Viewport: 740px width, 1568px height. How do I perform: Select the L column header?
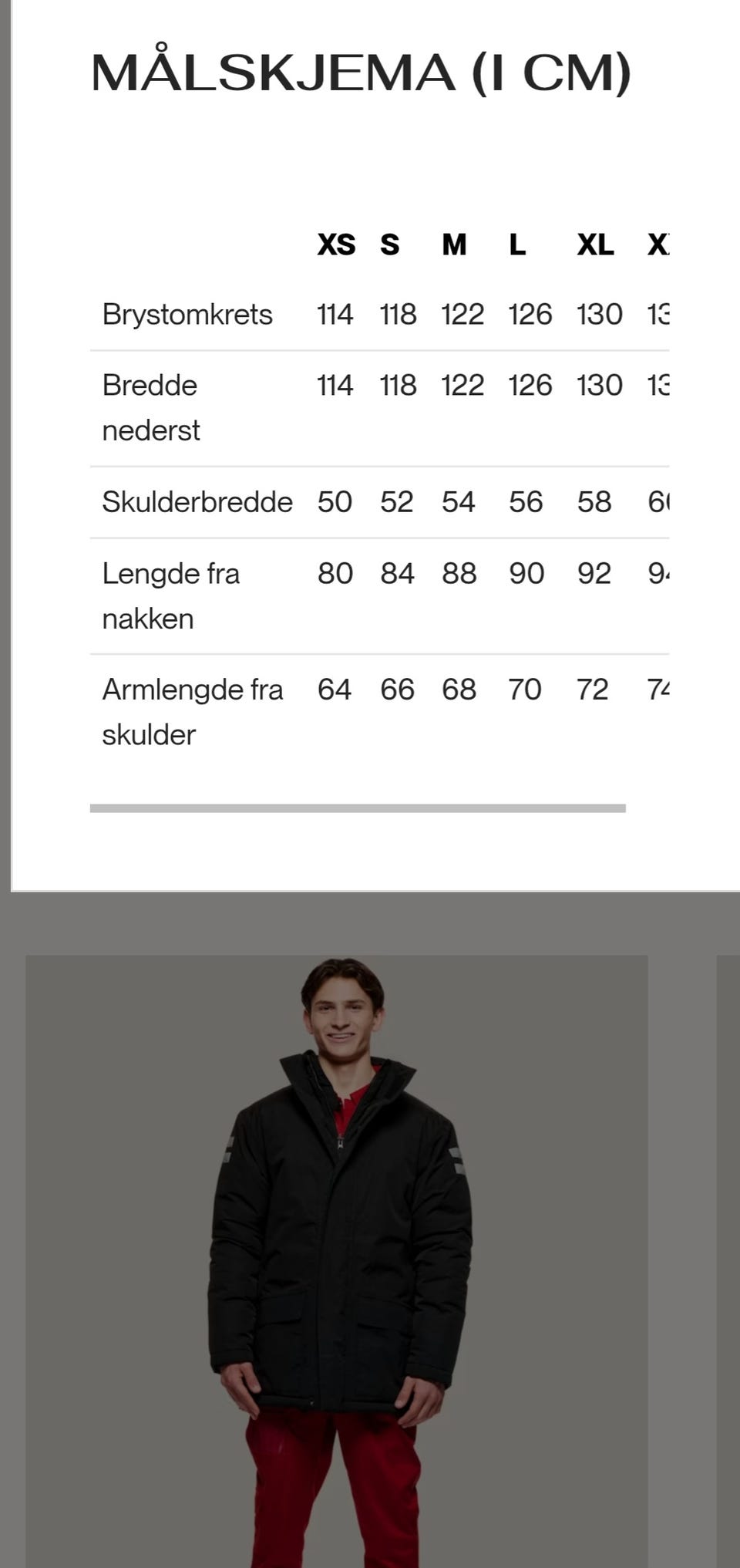click(516, 245)
